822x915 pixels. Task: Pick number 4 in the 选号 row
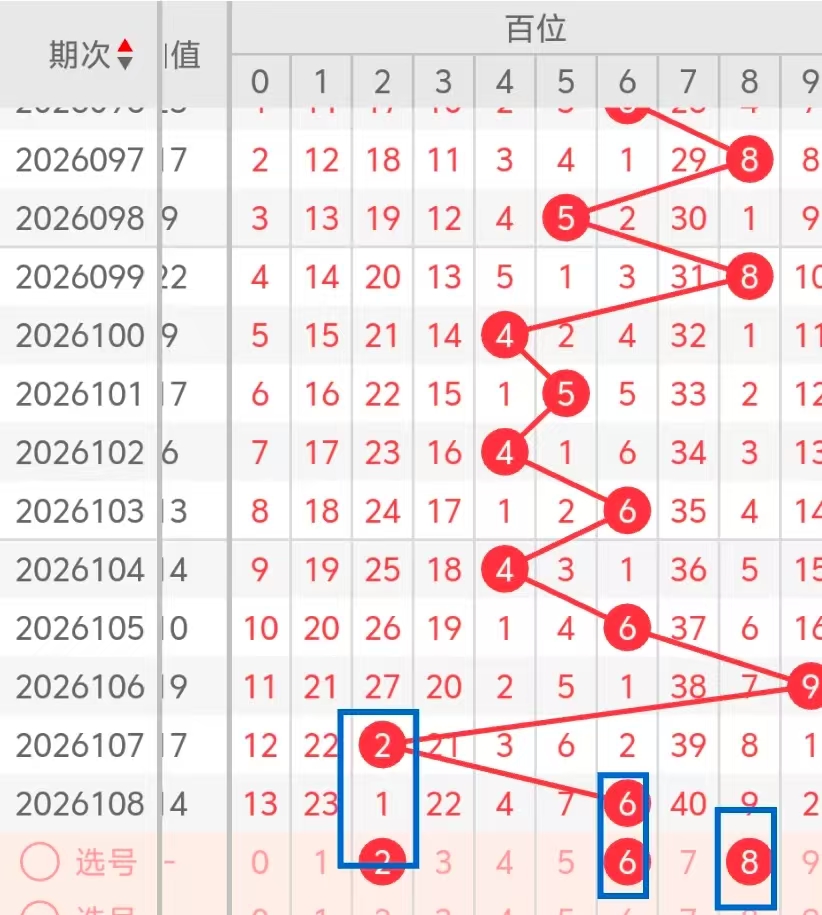point(504,862)
